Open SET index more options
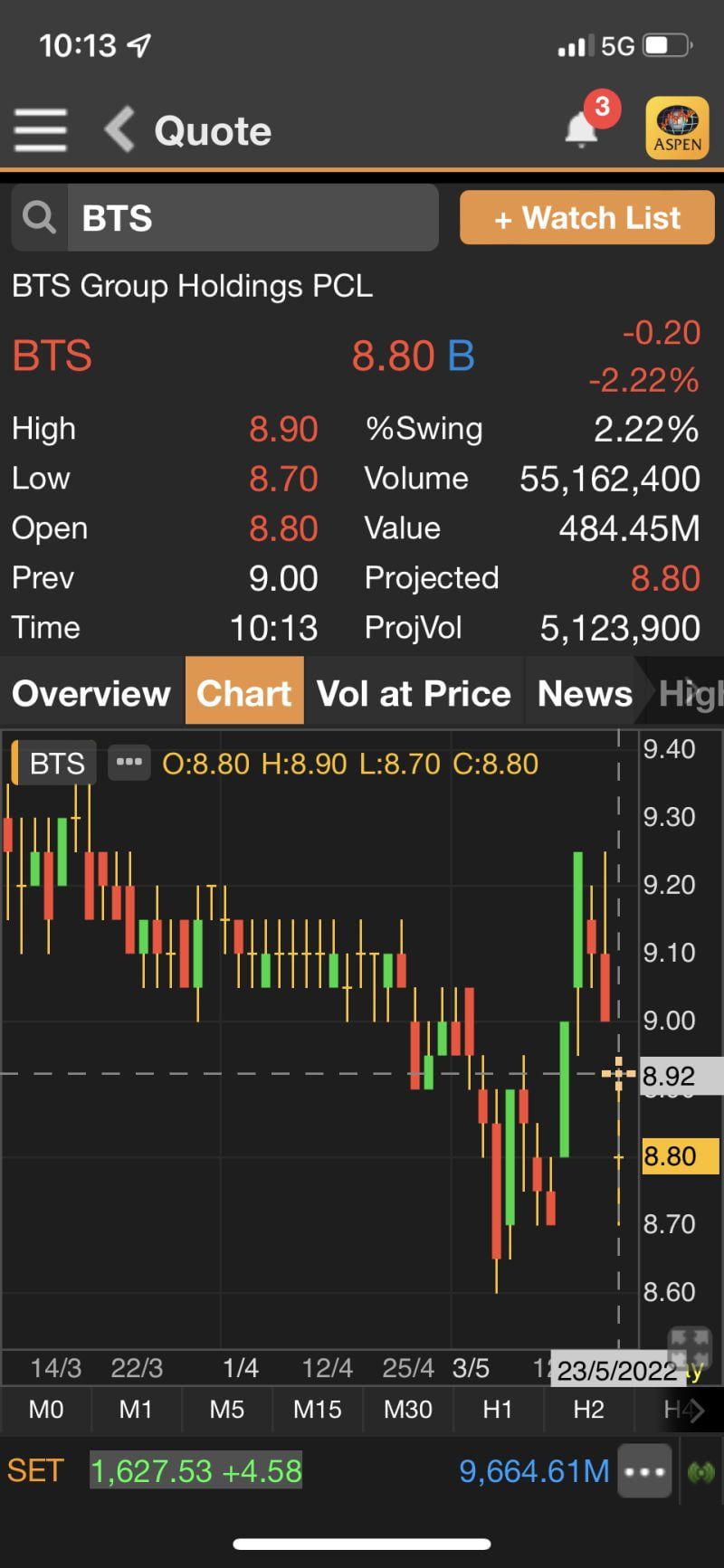The image size is (724, 1568). (644, 1470)
